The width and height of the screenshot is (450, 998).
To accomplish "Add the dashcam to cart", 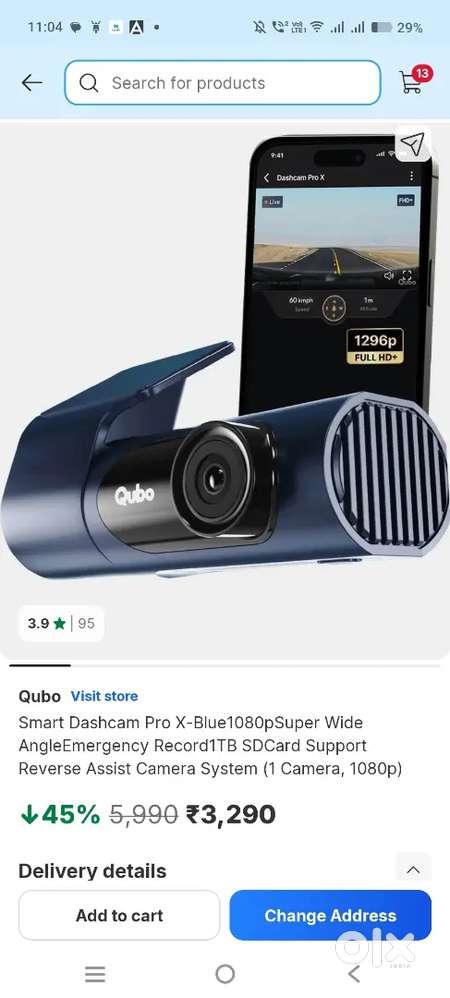I will (119, 915).
